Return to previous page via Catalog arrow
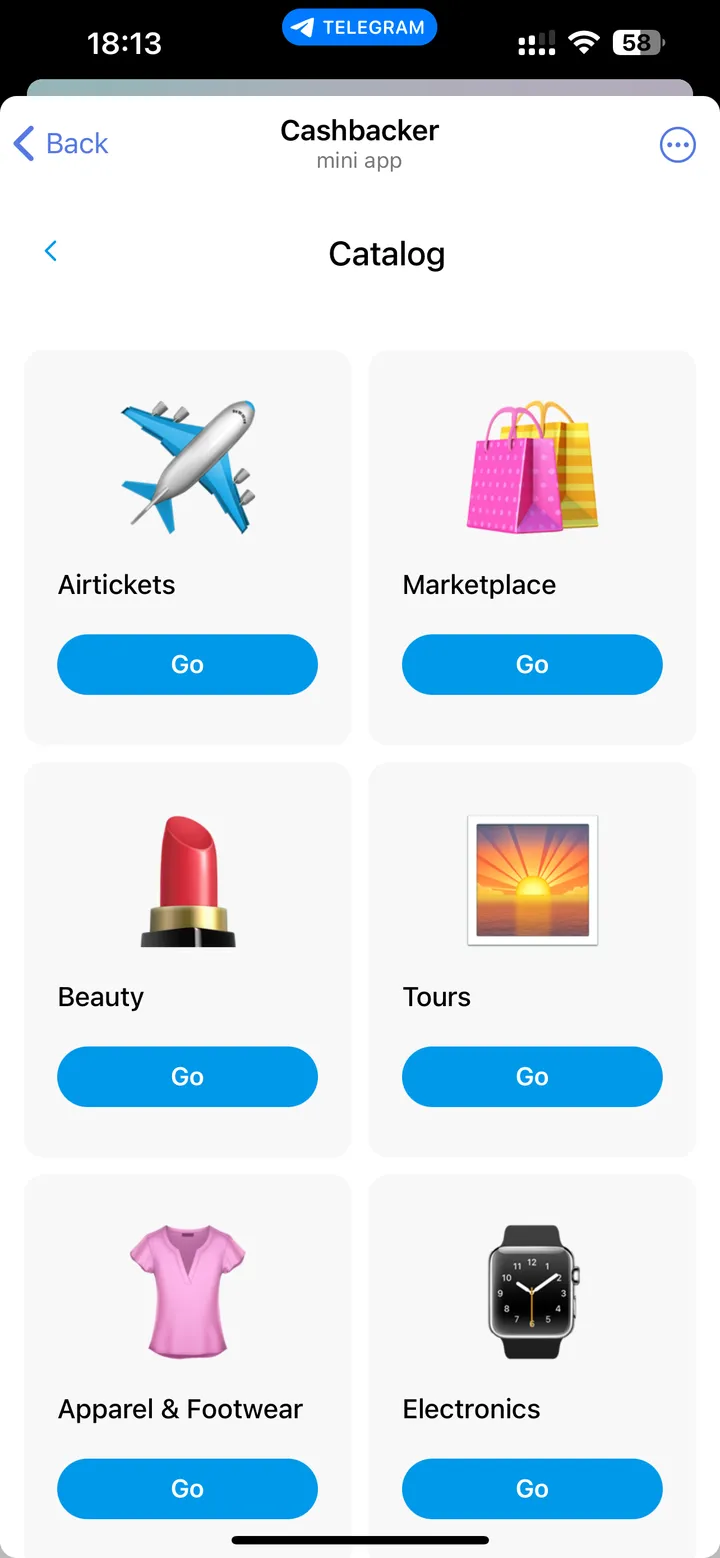This screenshot has width=720, height=1558. (51, 251)
